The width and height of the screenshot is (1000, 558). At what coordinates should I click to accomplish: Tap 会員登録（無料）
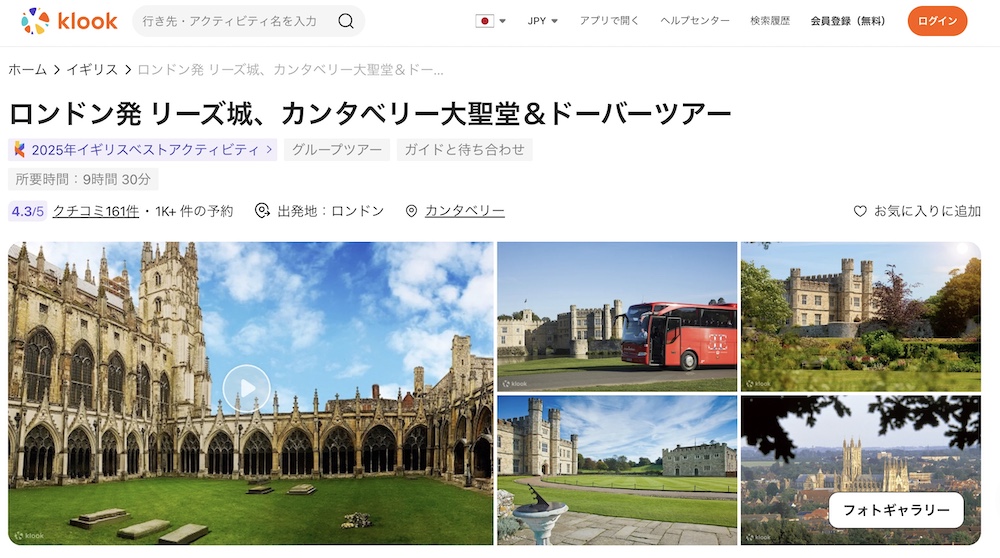pos(848,21)
